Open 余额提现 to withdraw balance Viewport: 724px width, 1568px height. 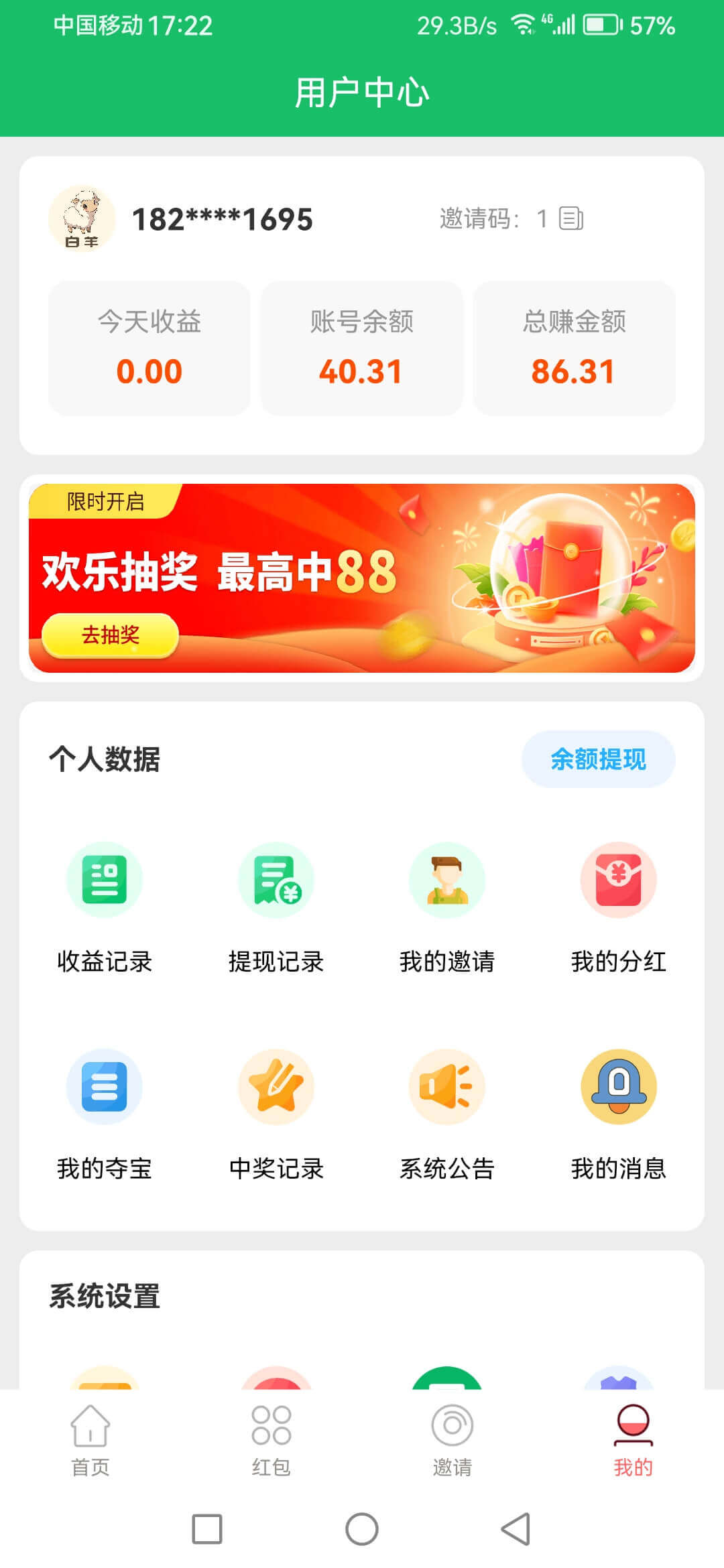[x=598, y=759]
